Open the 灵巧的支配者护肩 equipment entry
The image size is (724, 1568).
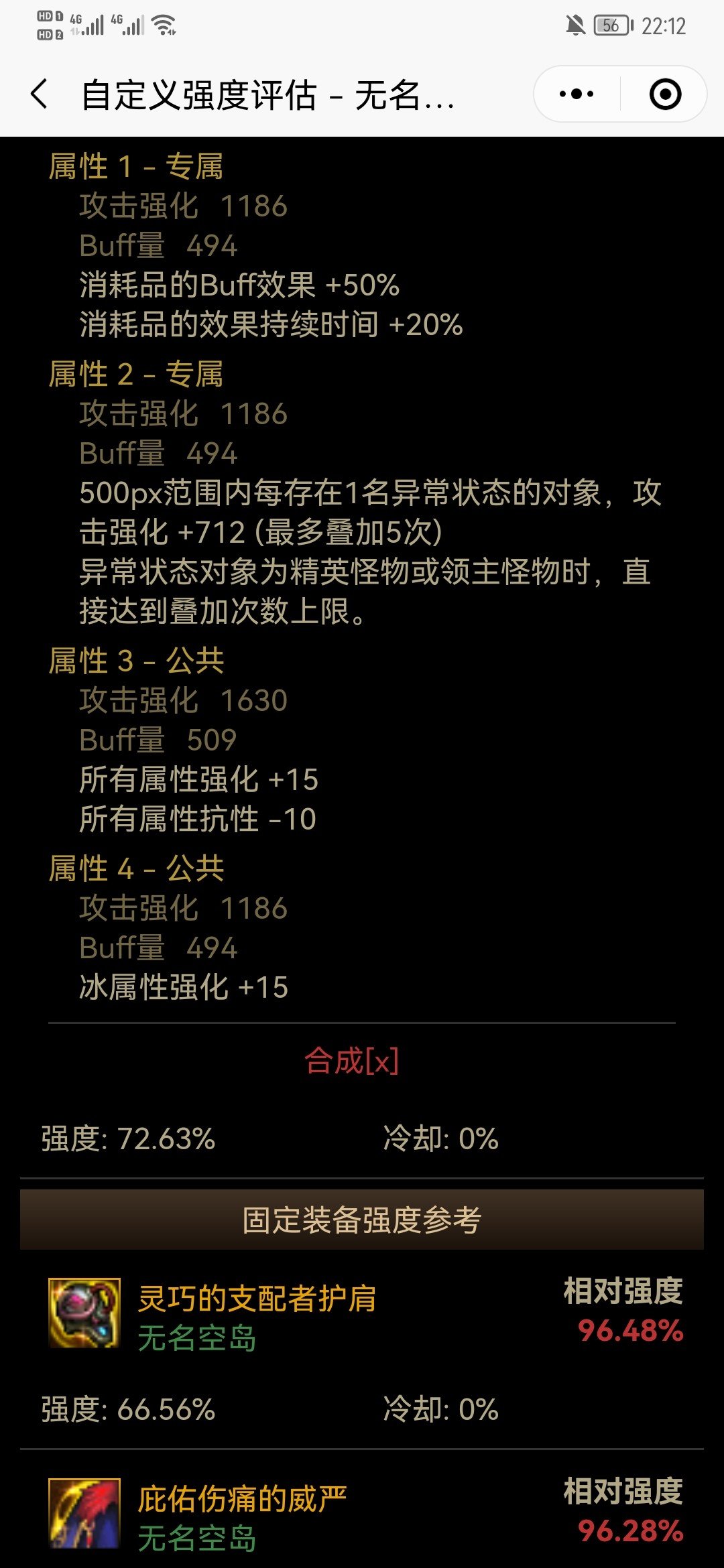[257, 1299]
